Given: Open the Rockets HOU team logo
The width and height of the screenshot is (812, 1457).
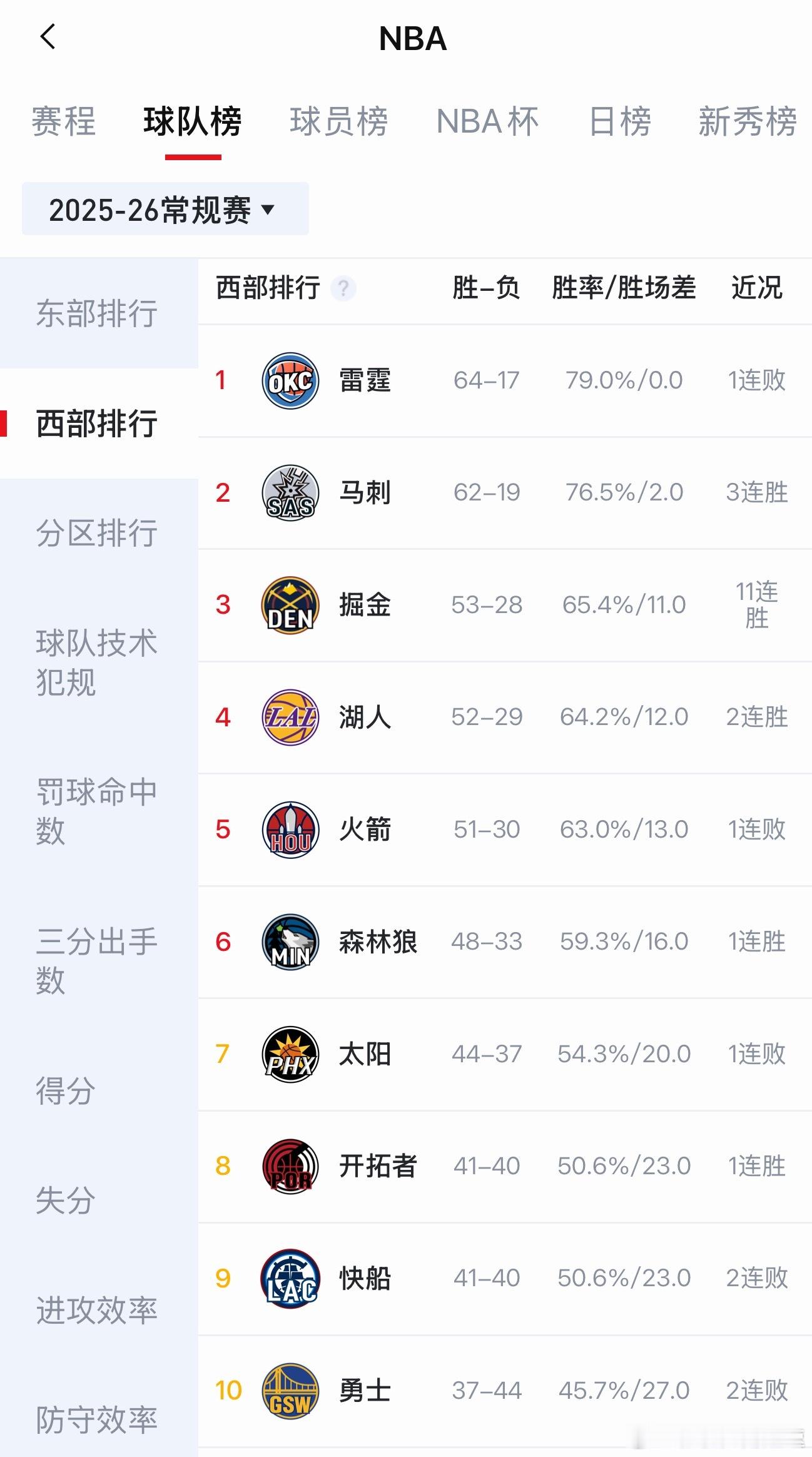Looking at the screenshot, I should click(x=291, y=830).
